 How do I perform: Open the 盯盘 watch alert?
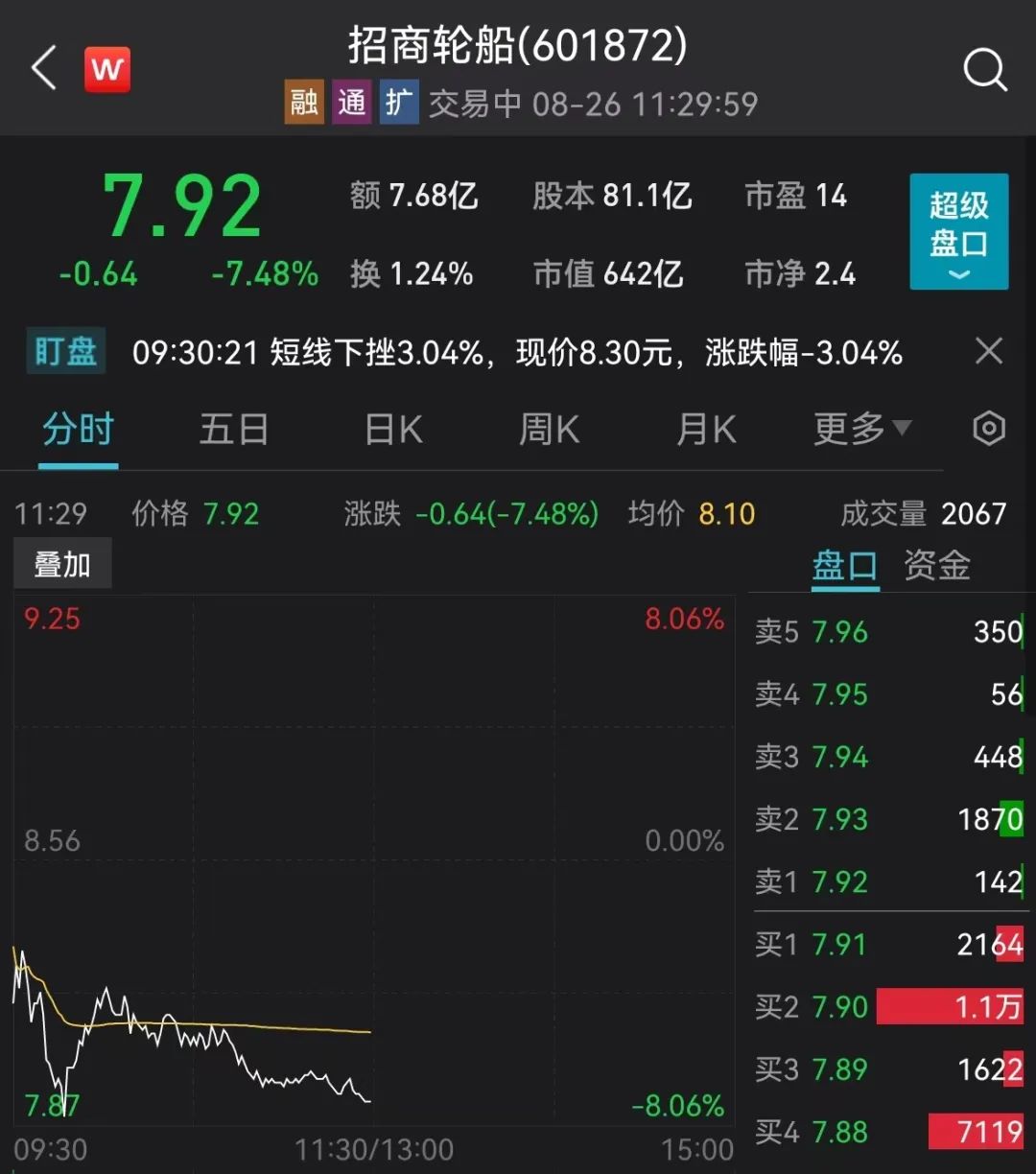click(x=65, y=352)
